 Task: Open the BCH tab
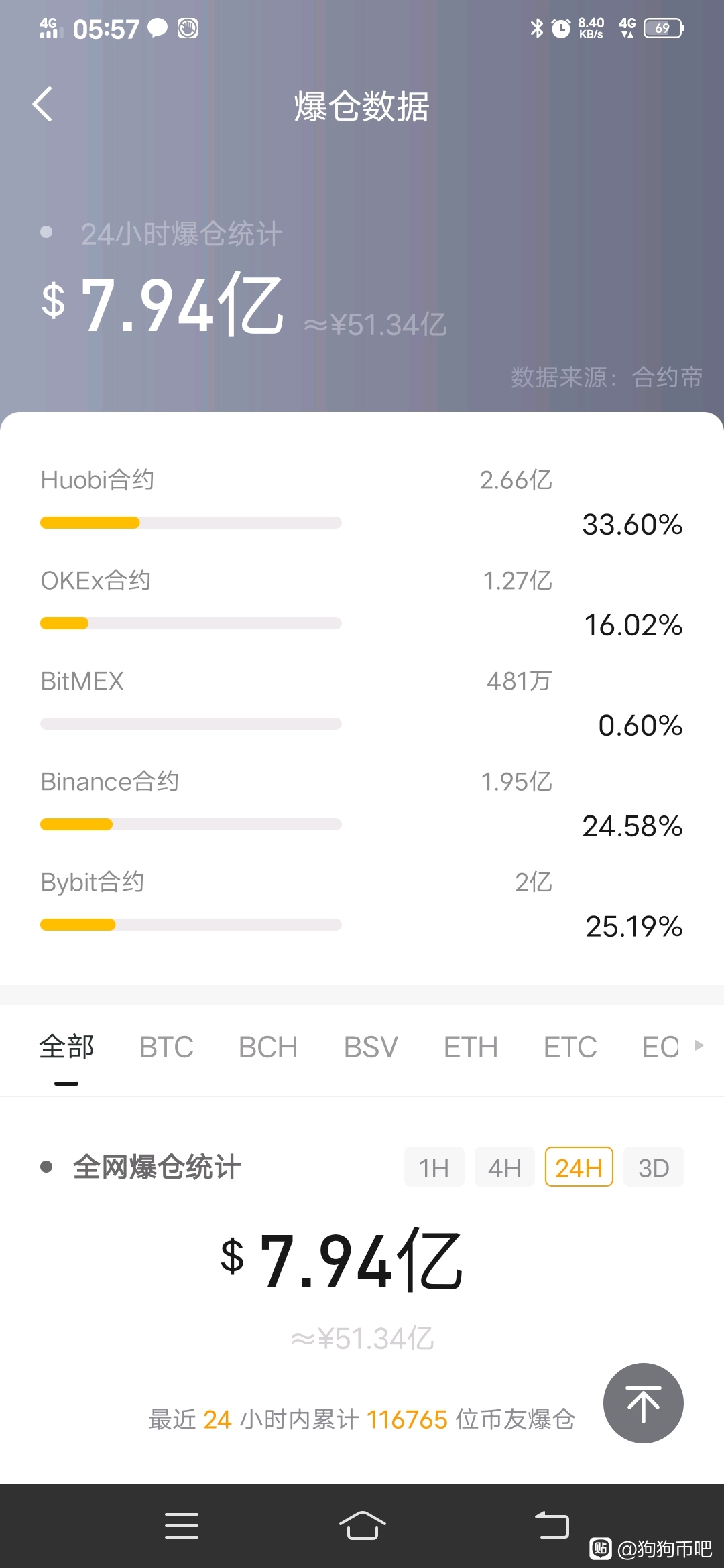[268, 1047]
